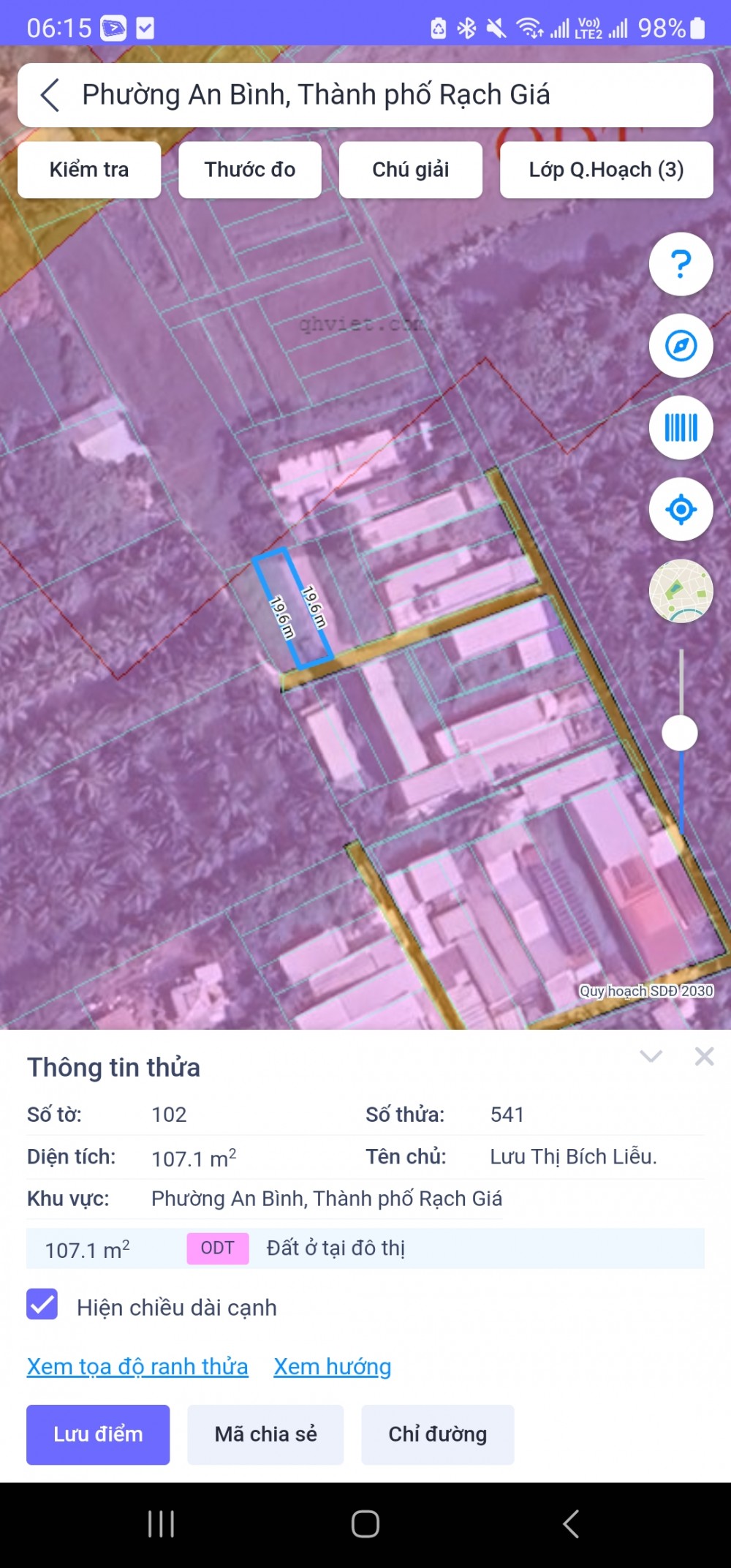This screenshot has height=1568, width=731.
Task: Open Lớp Q.Hoạch (3) layers
Action: tap(607, 170)
